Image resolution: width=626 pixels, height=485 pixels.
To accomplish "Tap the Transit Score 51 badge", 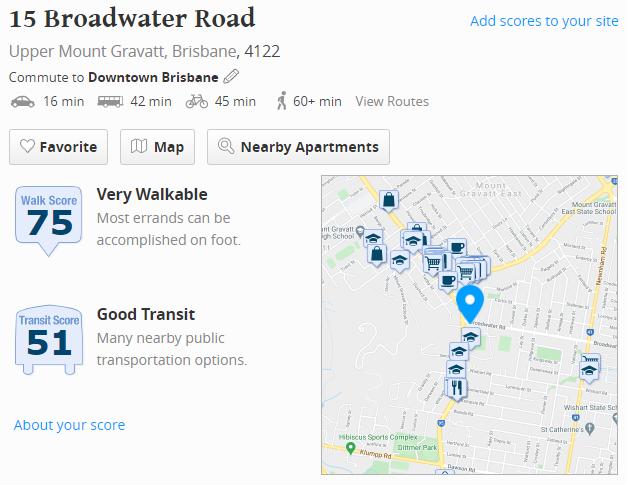I will 49,338.
